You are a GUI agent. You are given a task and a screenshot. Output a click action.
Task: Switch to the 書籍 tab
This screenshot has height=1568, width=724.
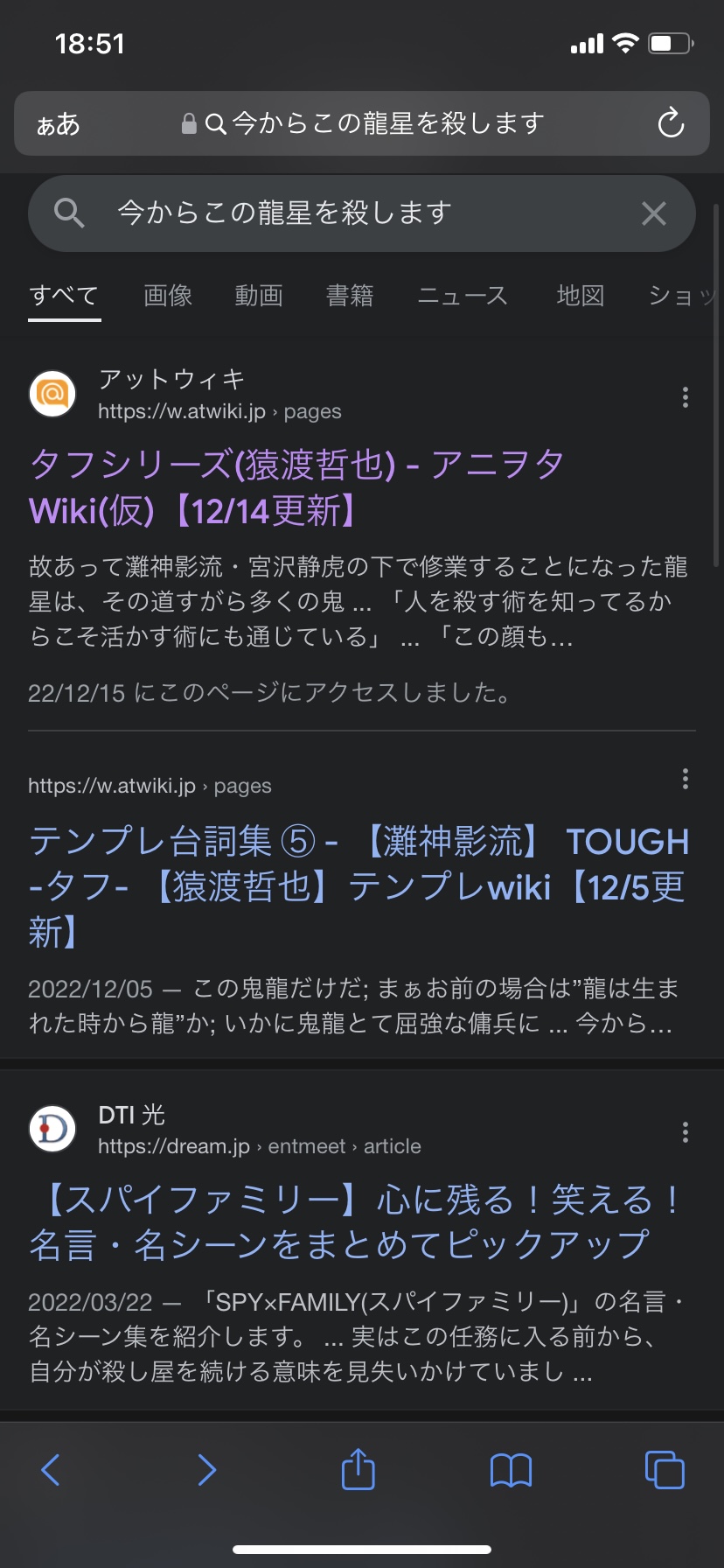tap(350, 296)
